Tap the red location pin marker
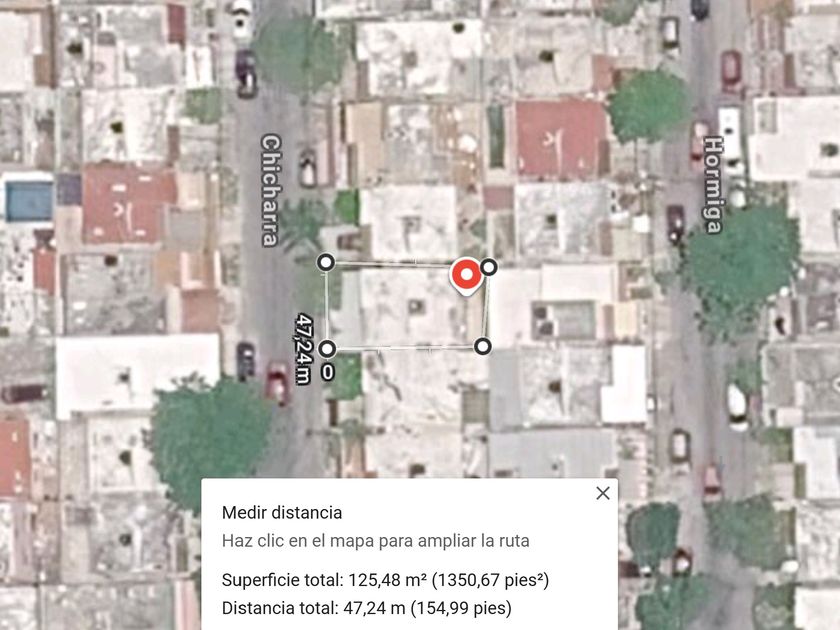Image resolution: width=840 pixels, height=630 pixels. click(x=467, y=276)
